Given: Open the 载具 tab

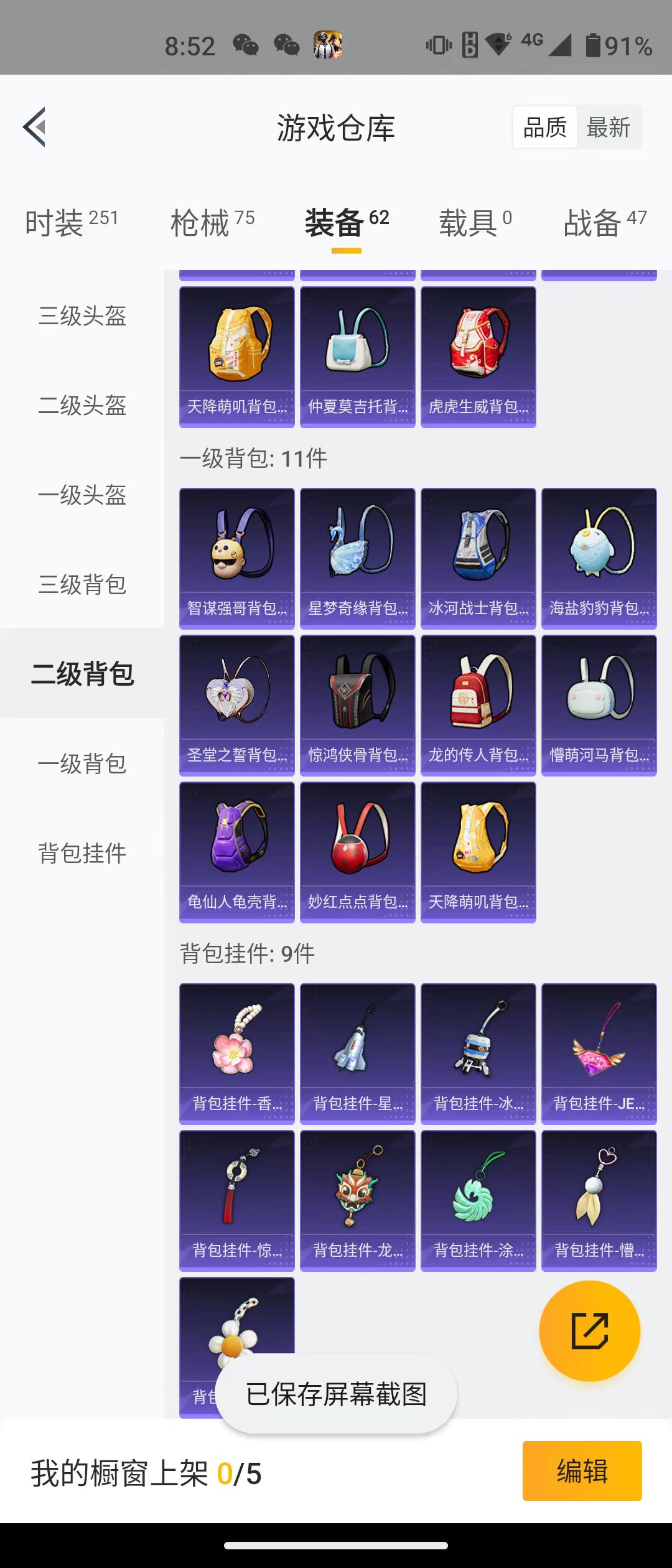Looking at the screenshot, I should [475, 222].
